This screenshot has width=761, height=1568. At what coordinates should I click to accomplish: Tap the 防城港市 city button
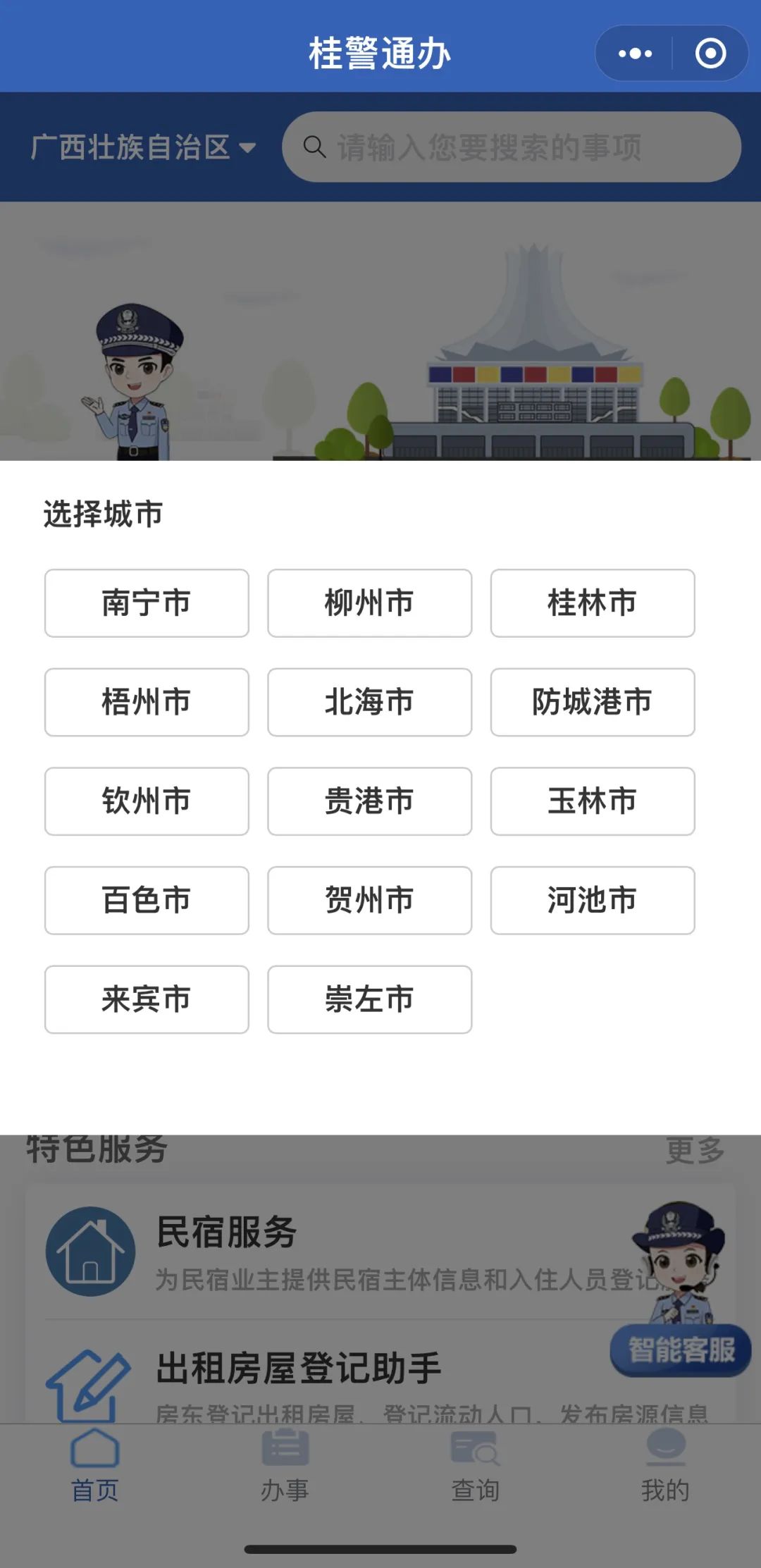(x=592, y=703)
